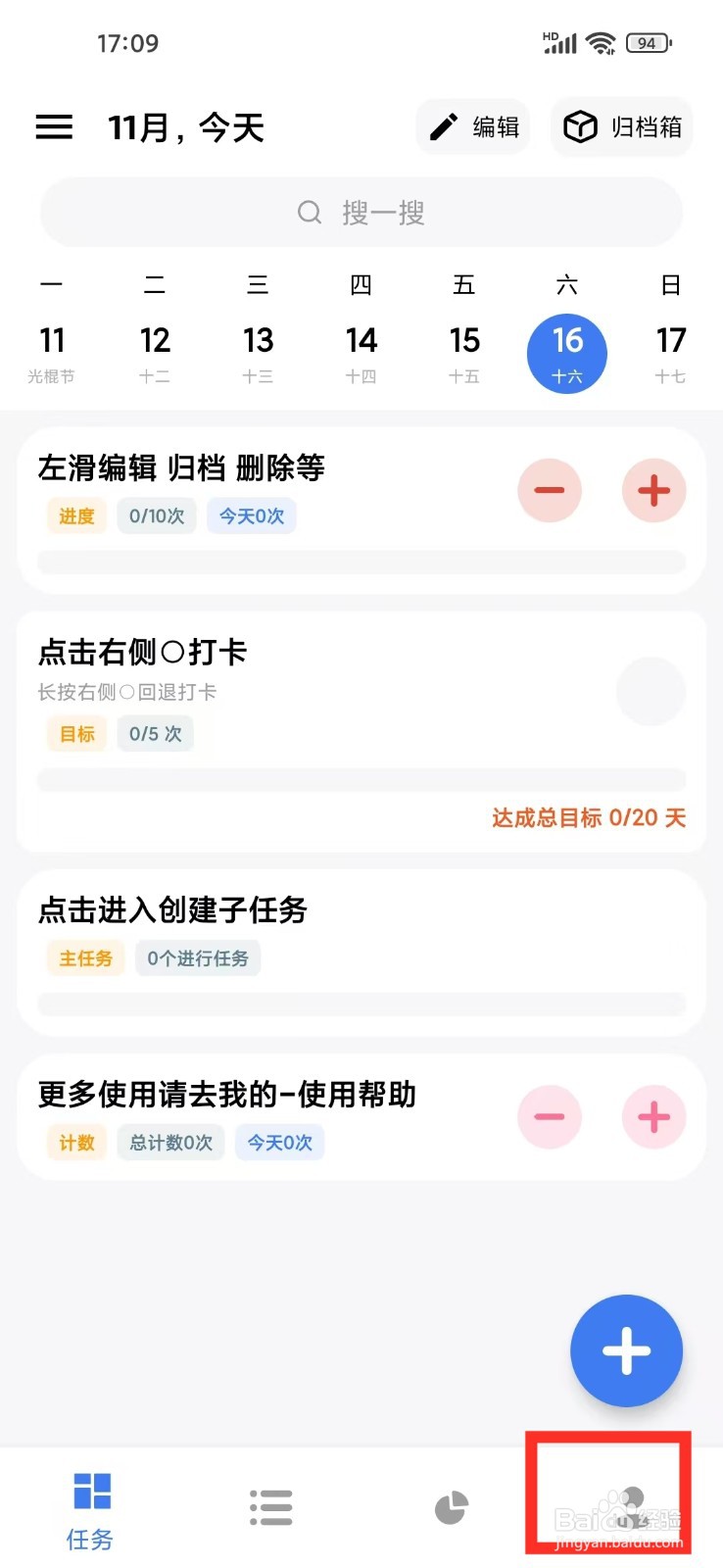Viewport: 723px width, 1568px height.
Task: Open the pie chart statistics tab
Action: [x=451, y=1507]
